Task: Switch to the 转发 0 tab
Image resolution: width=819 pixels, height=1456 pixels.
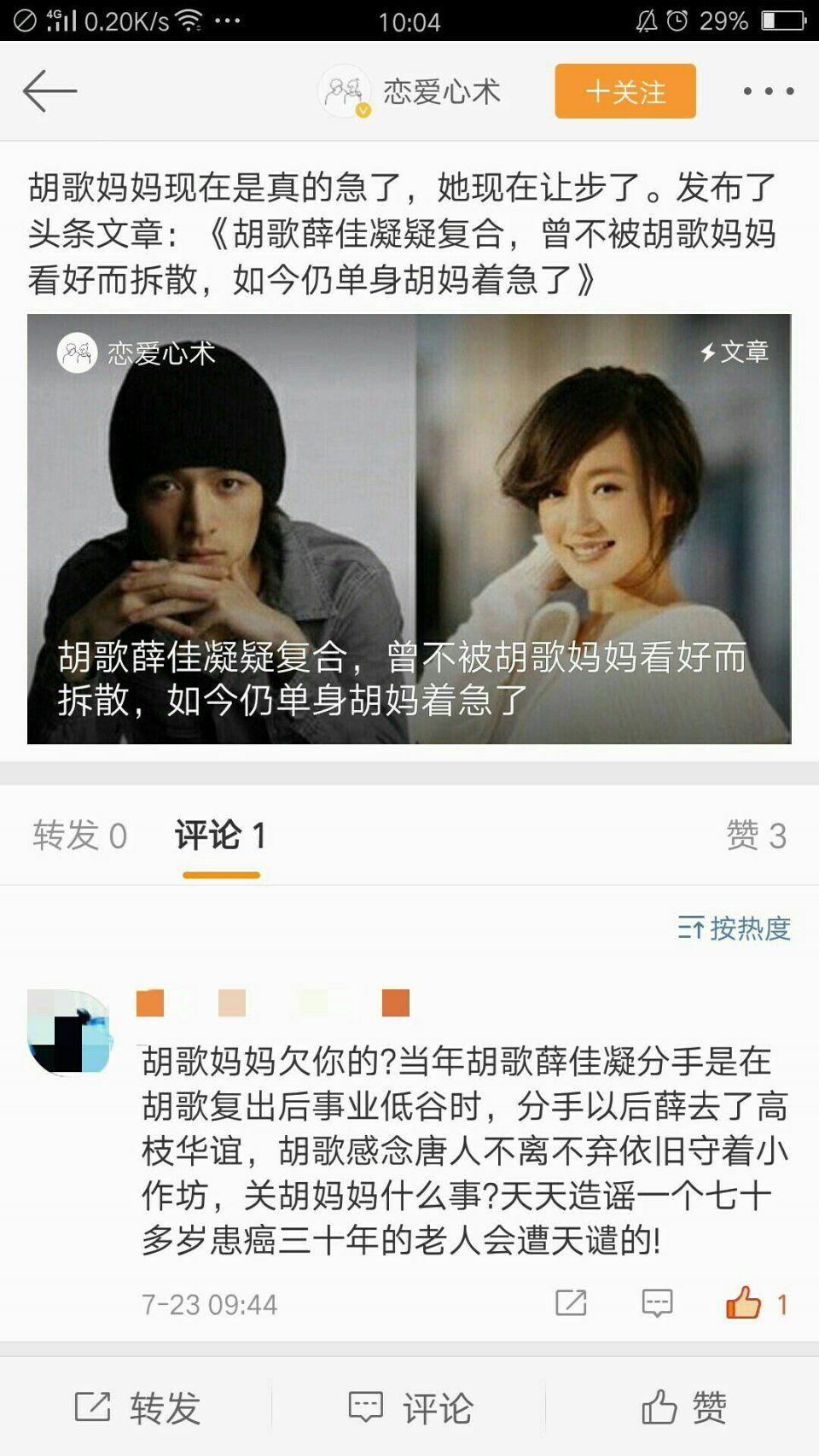Action: [81, 835]
